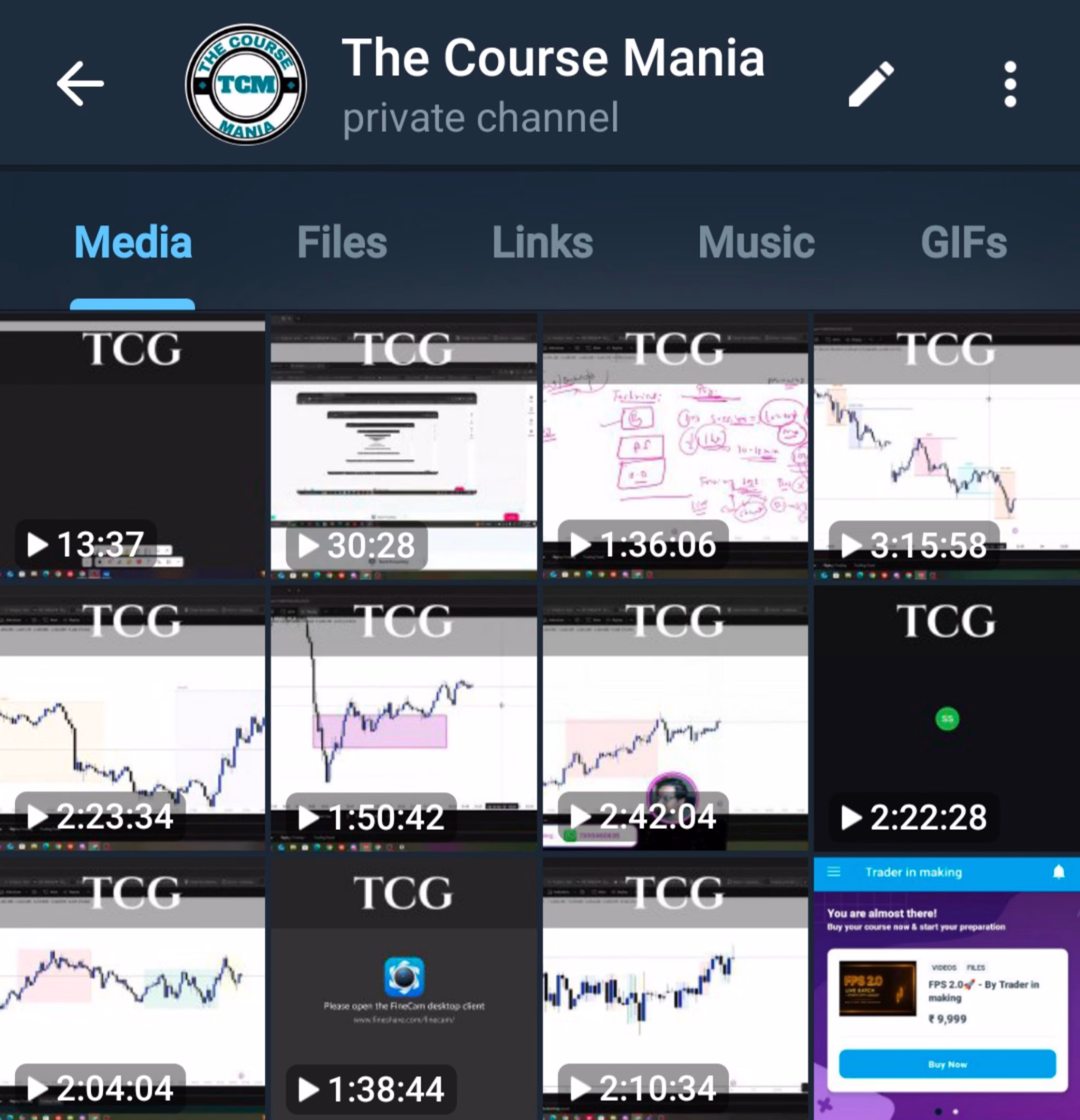Play the 2:23:34 video
The height and width of the screenshot is (1120, 1080).
(x=132, y=717)
